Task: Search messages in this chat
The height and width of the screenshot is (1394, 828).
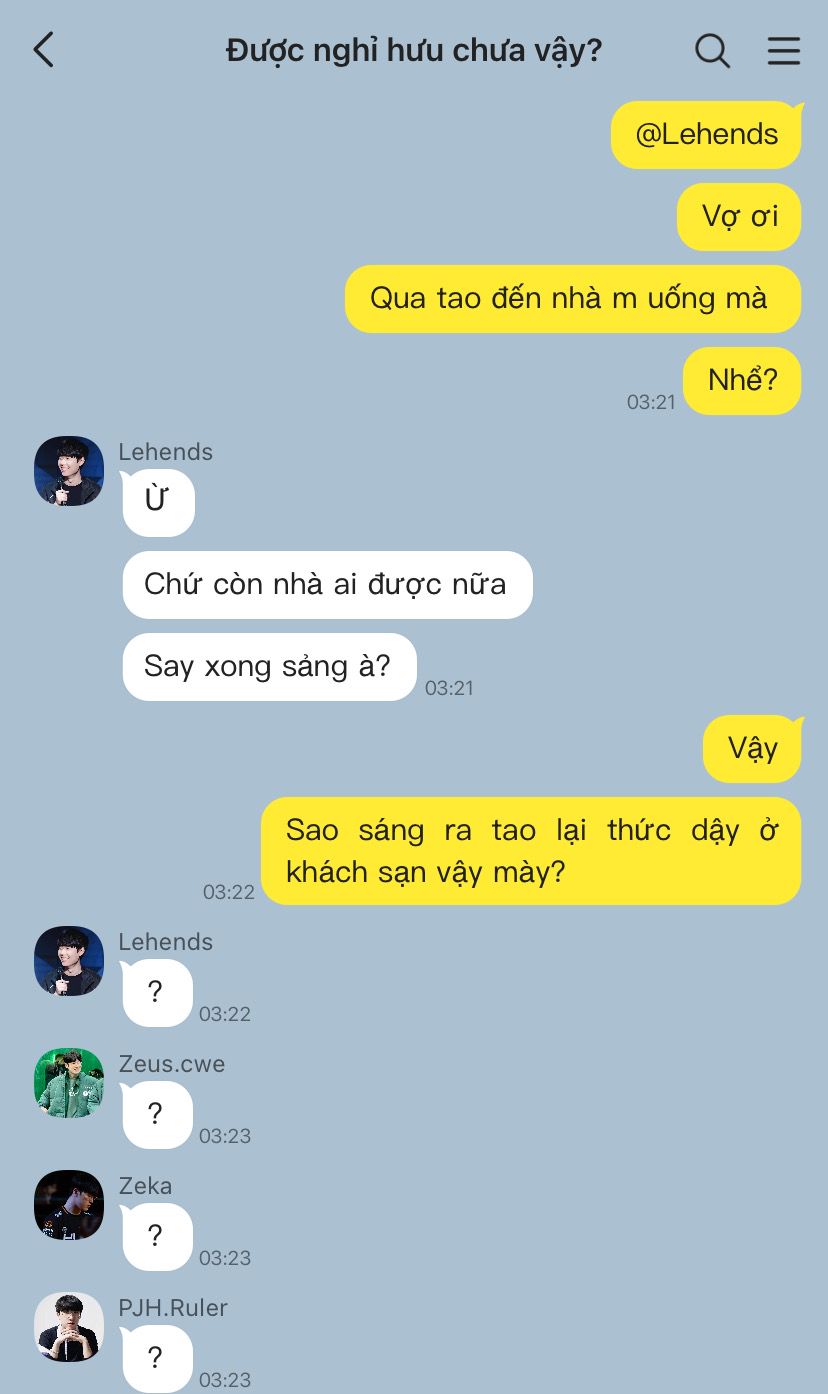Action: (x=712, y=50)
